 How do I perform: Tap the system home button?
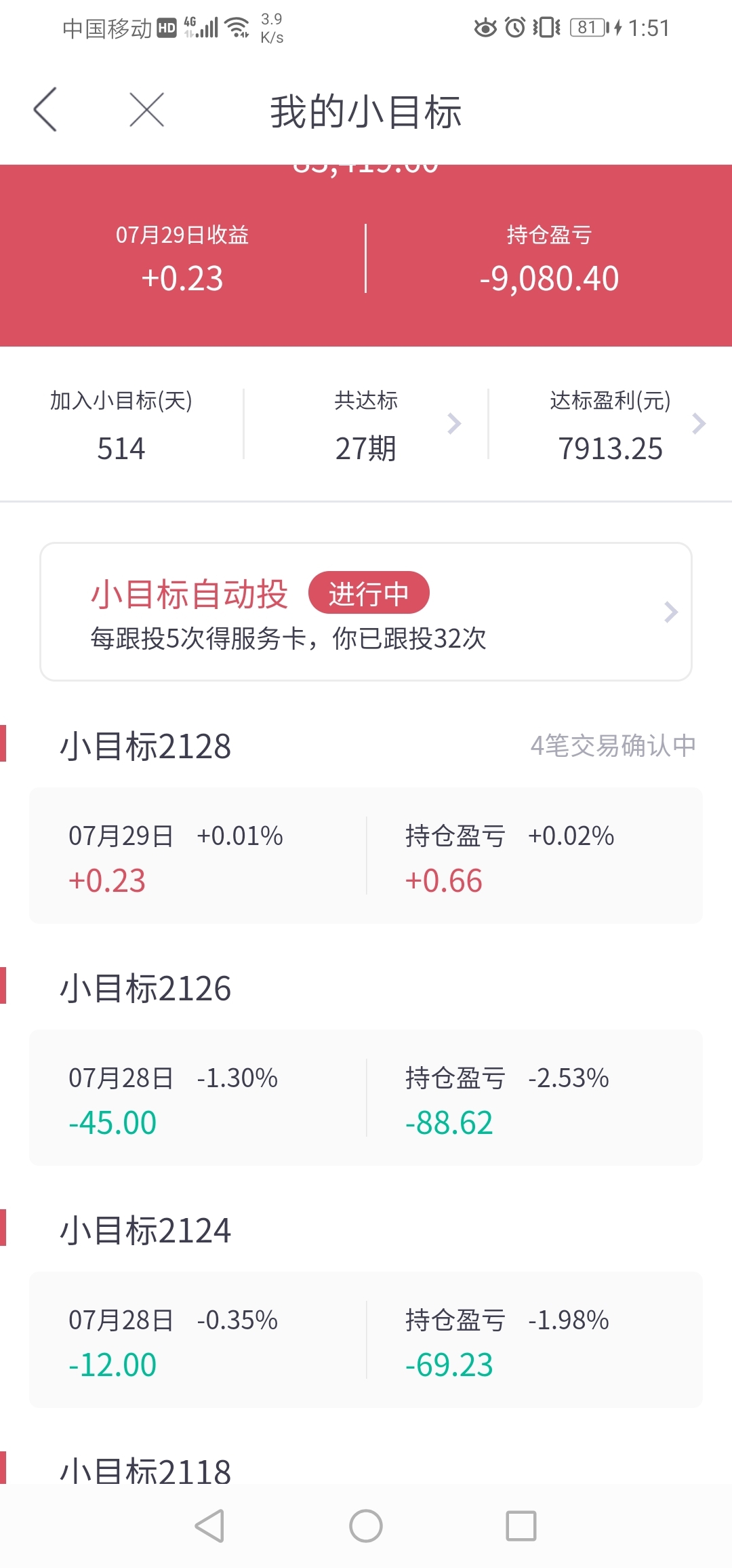pyautogui.click(x=366, y=1526)
